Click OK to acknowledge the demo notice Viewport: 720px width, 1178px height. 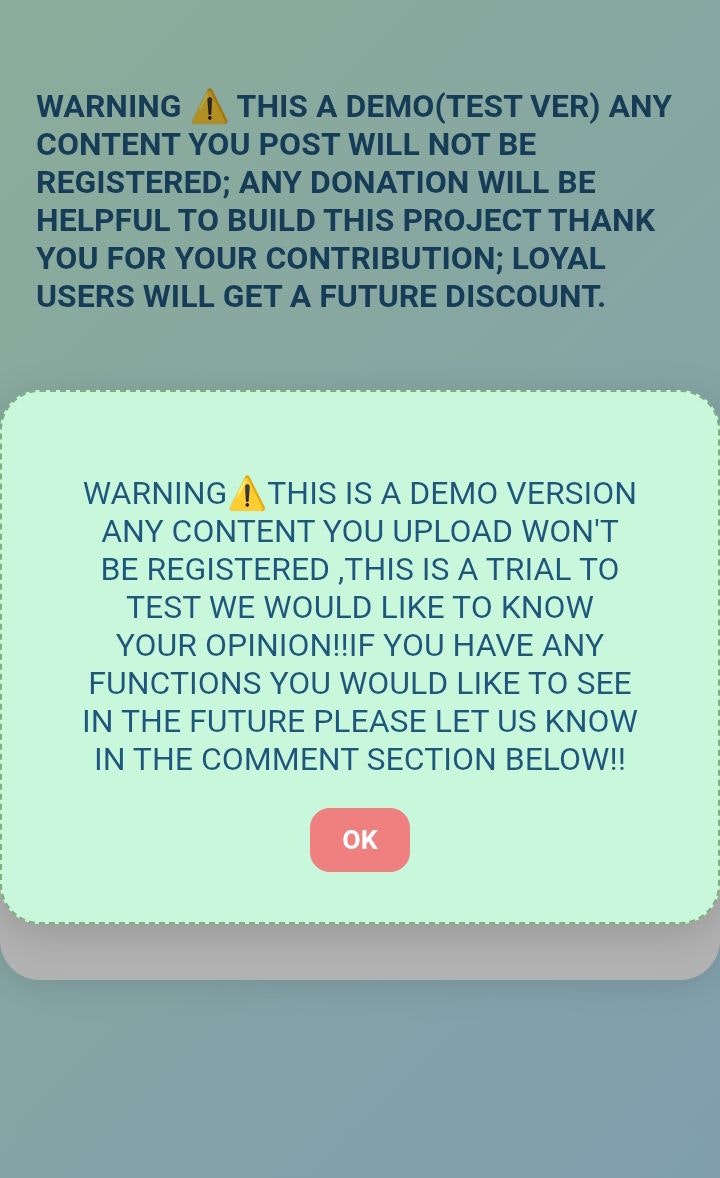tap(360, 840)
